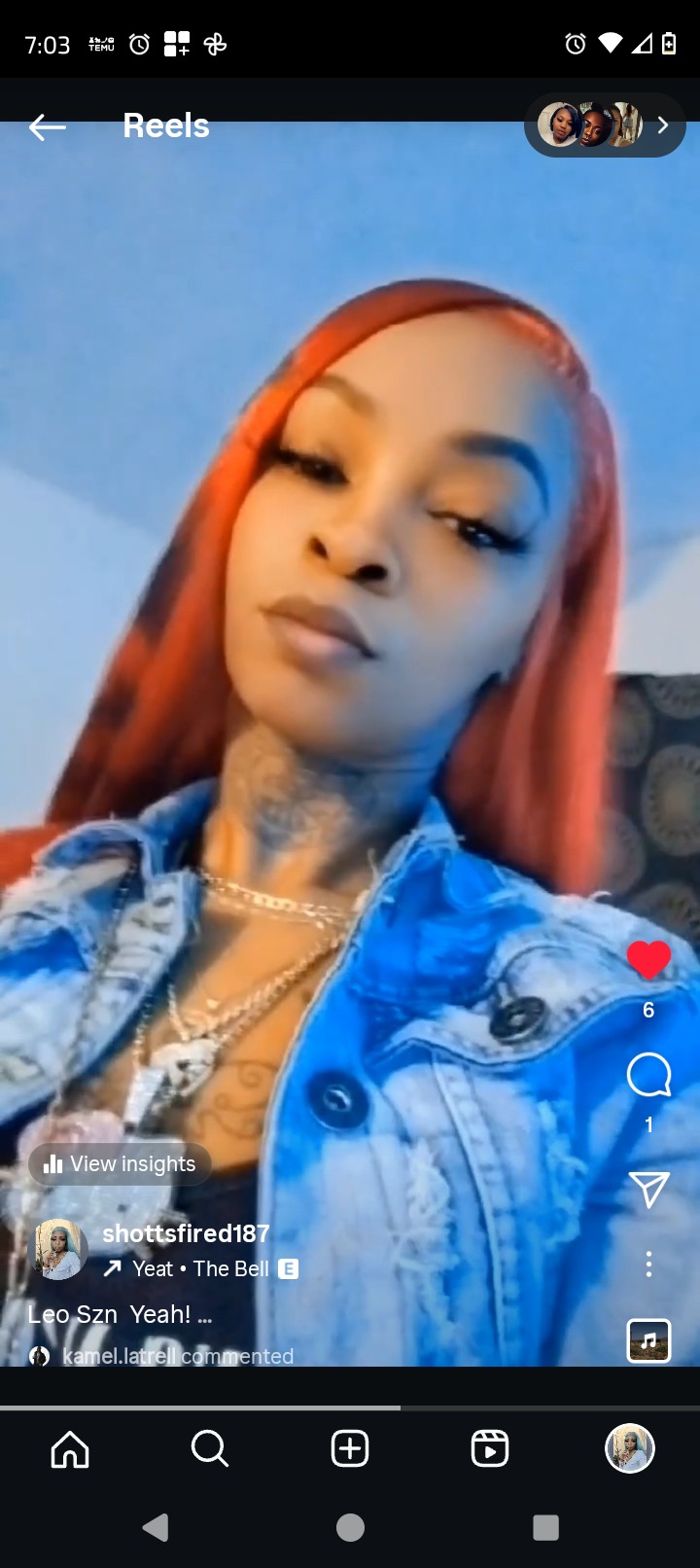Open the three-dot more options menu
700x1568 pixels.
tap(648, 1265)
